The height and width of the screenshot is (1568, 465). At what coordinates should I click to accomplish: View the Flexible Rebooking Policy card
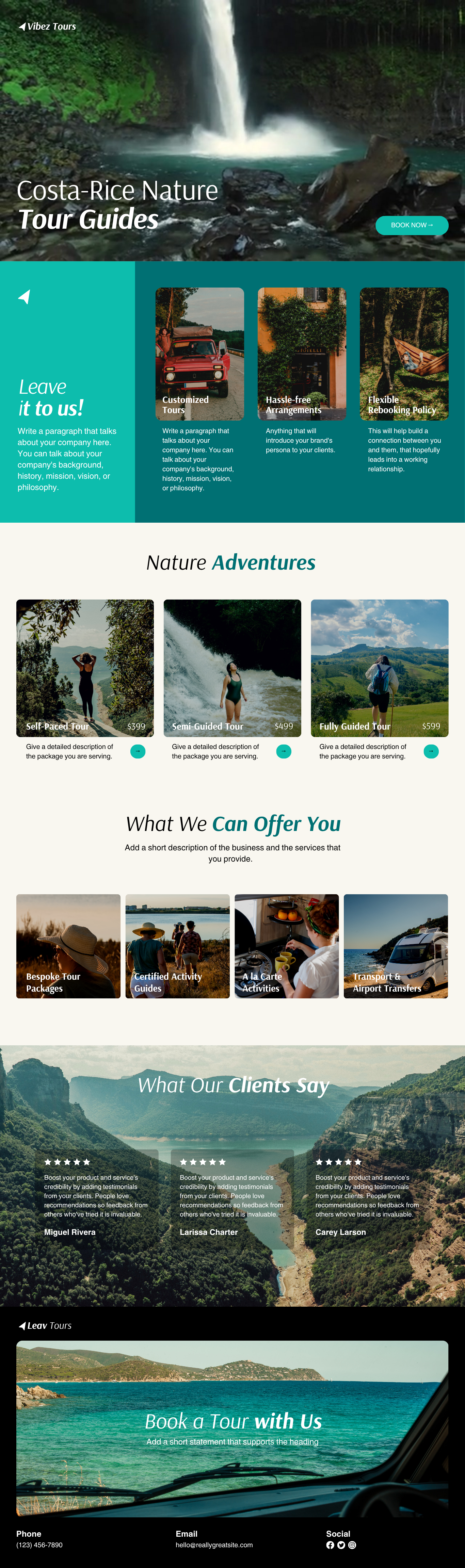[x=404, y=354]
